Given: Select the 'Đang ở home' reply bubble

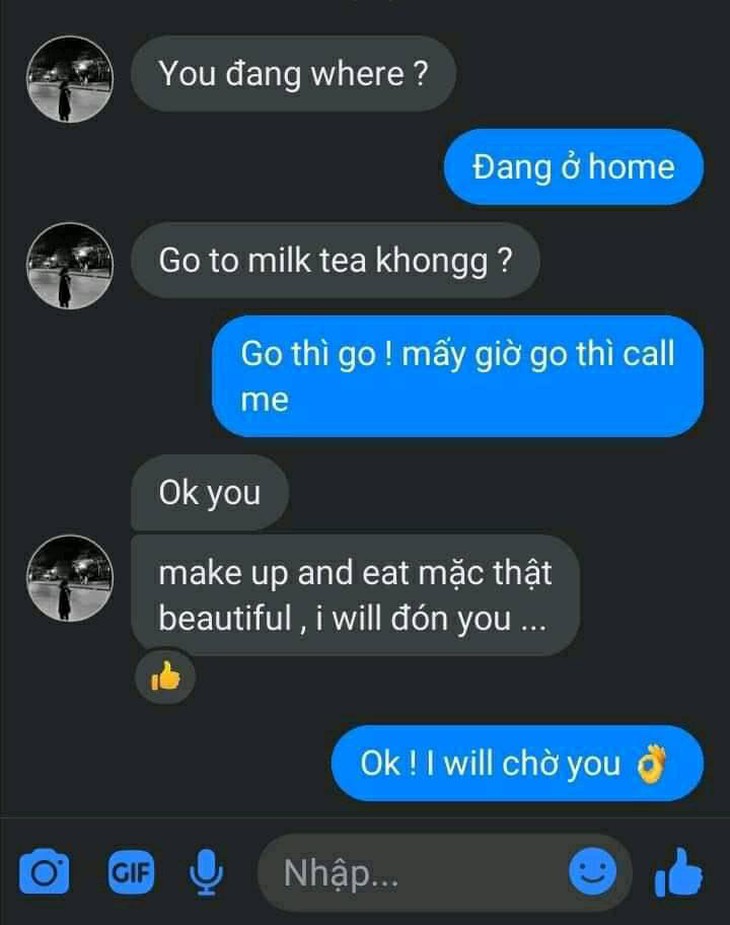Looking at the screenshot, I should pos(572,167).
